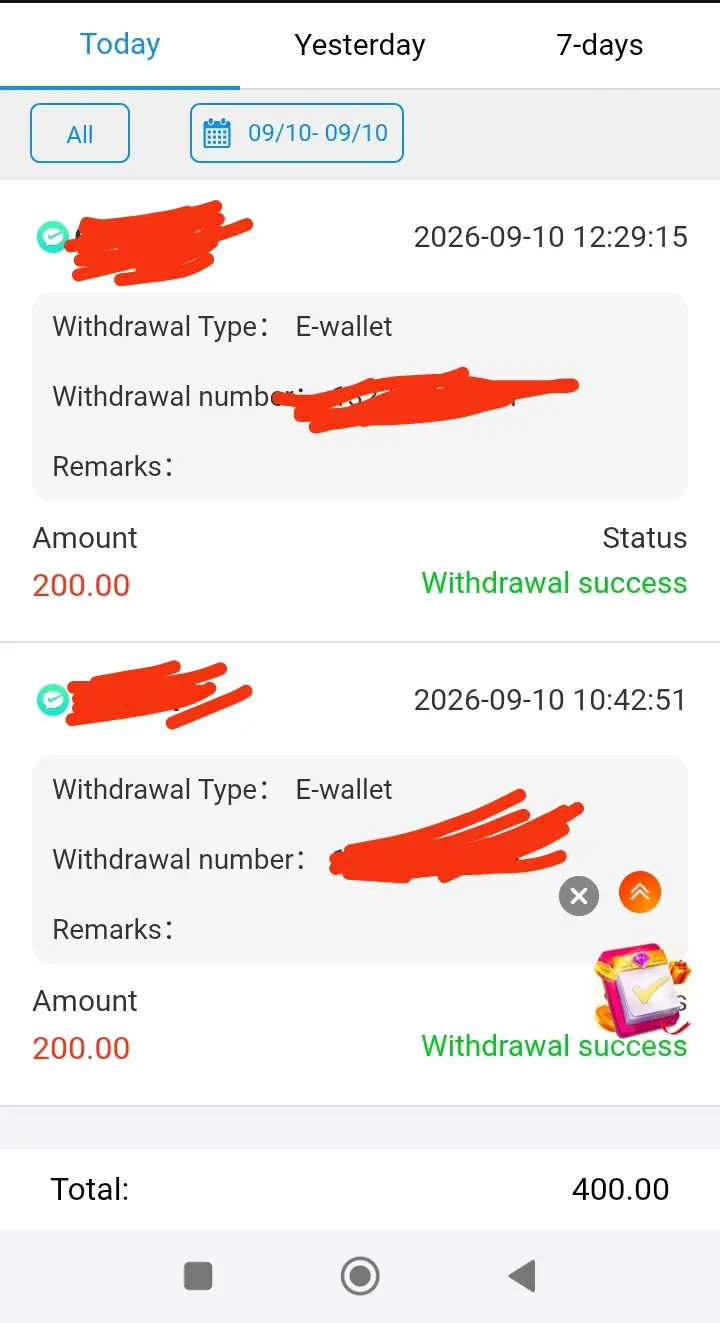Switch to the Yesterday tab
This screenshot has height=1323, width=720.
click(360, 45)
